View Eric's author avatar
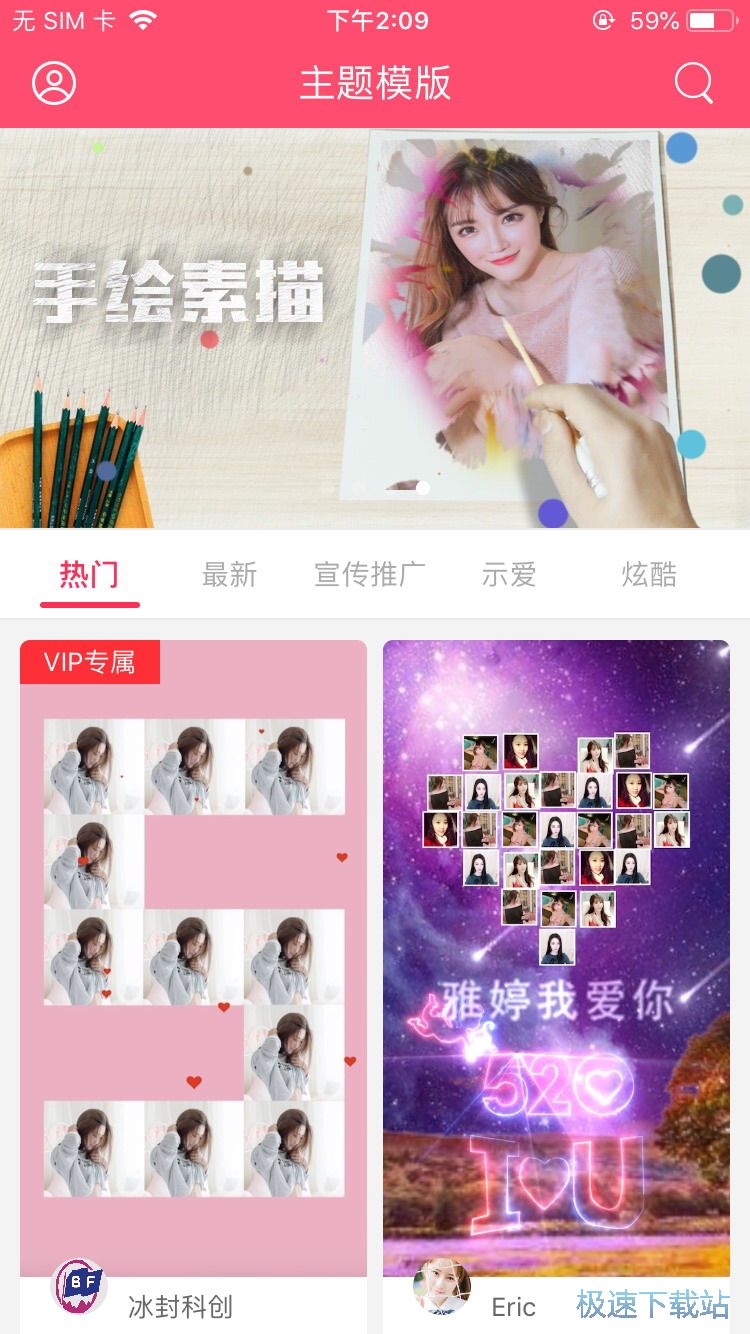The image size is (750, 1334). click(x=442, y=1288)
